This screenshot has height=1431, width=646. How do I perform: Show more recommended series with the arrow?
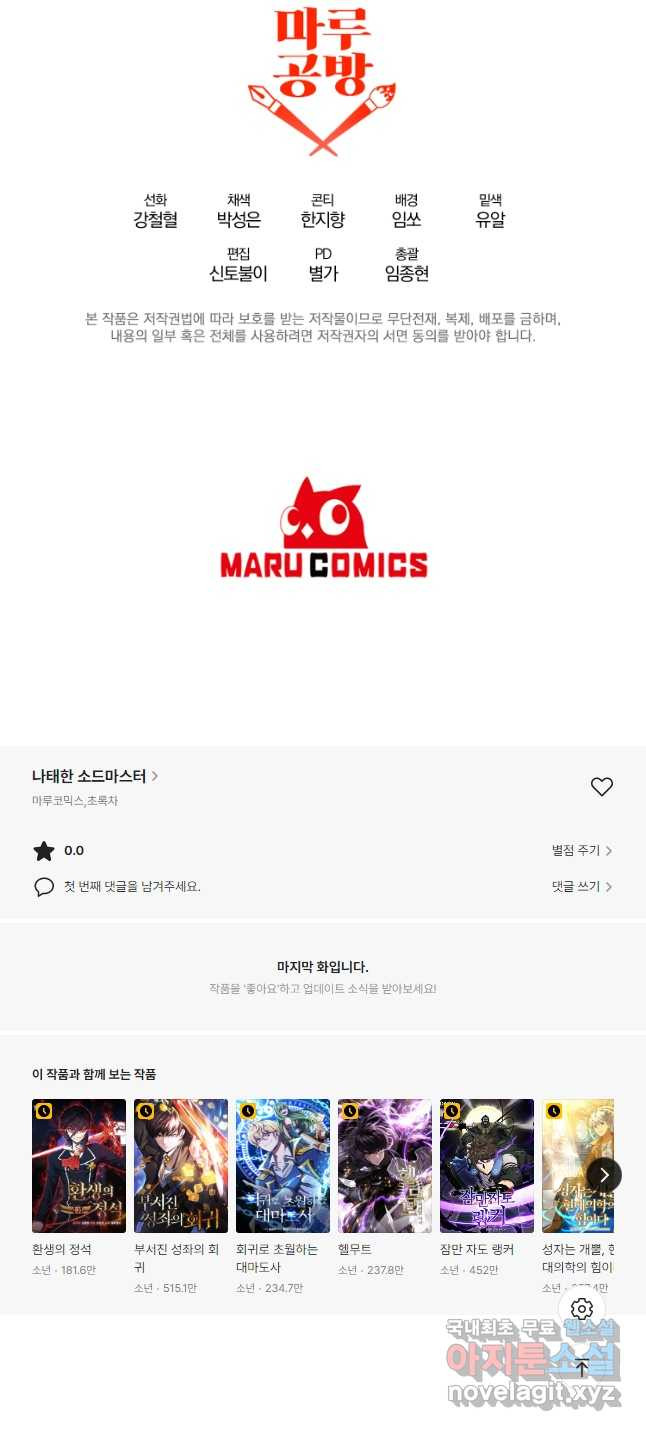(604, 1175)
